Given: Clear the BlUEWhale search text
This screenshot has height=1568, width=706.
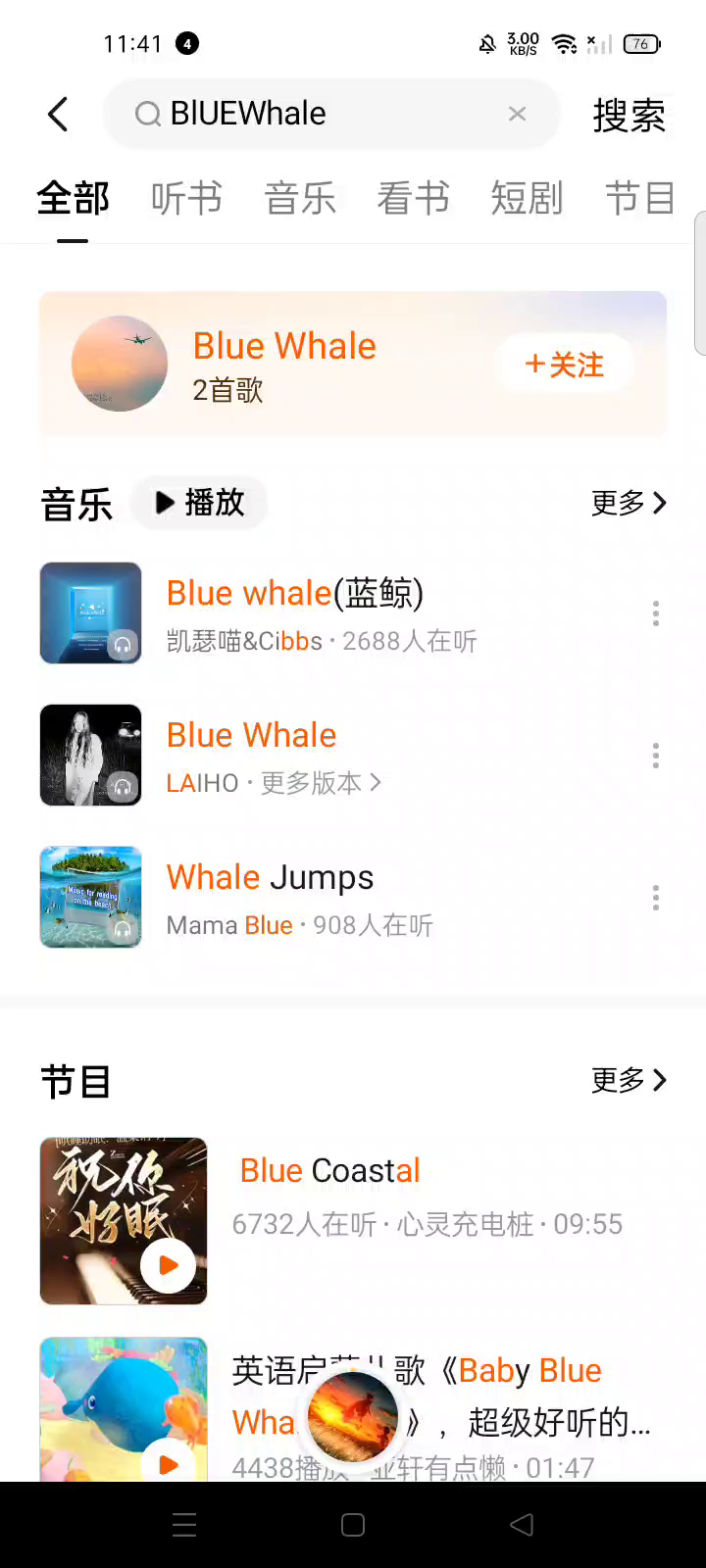Looking at the screenshot, I should [x=517, y=114].
